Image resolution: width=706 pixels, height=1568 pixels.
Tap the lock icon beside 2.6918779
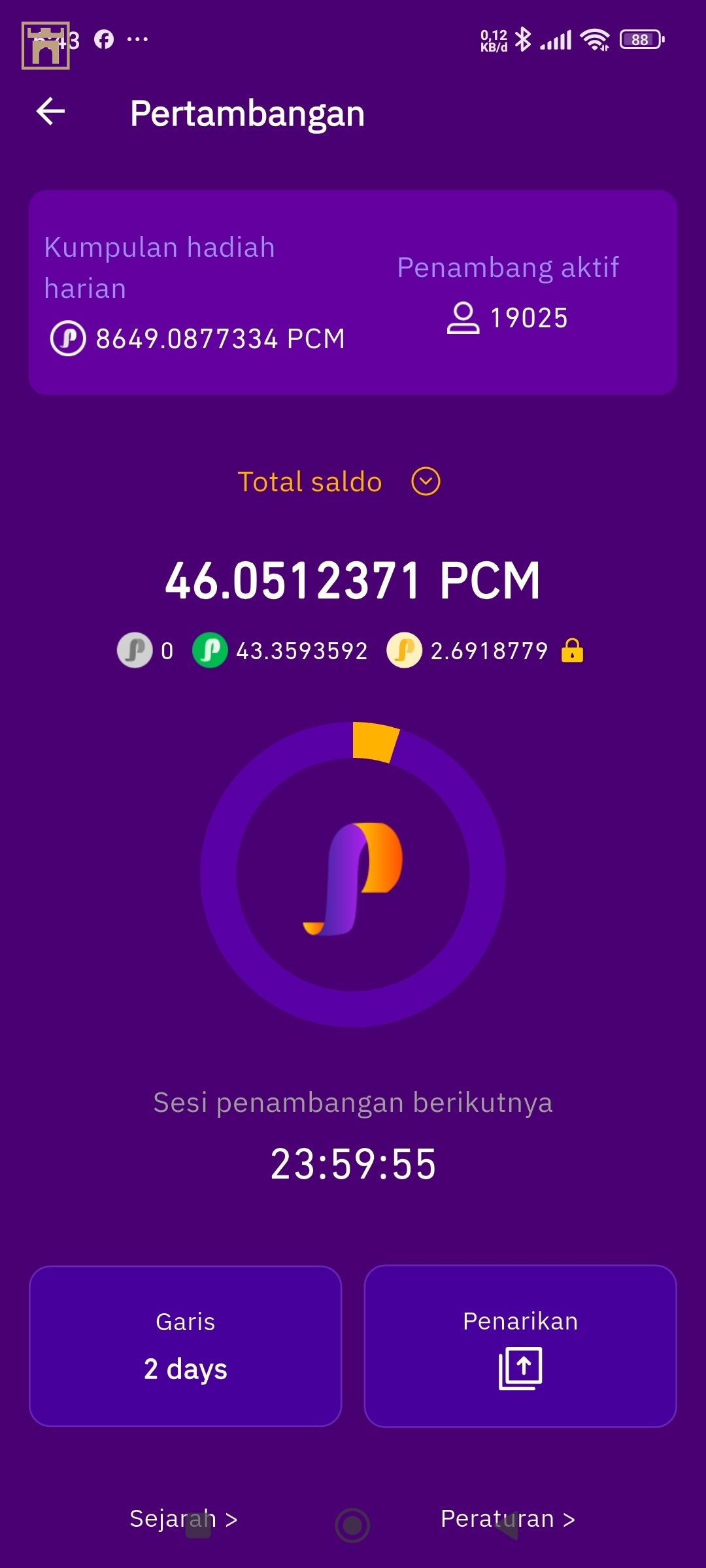572,651
